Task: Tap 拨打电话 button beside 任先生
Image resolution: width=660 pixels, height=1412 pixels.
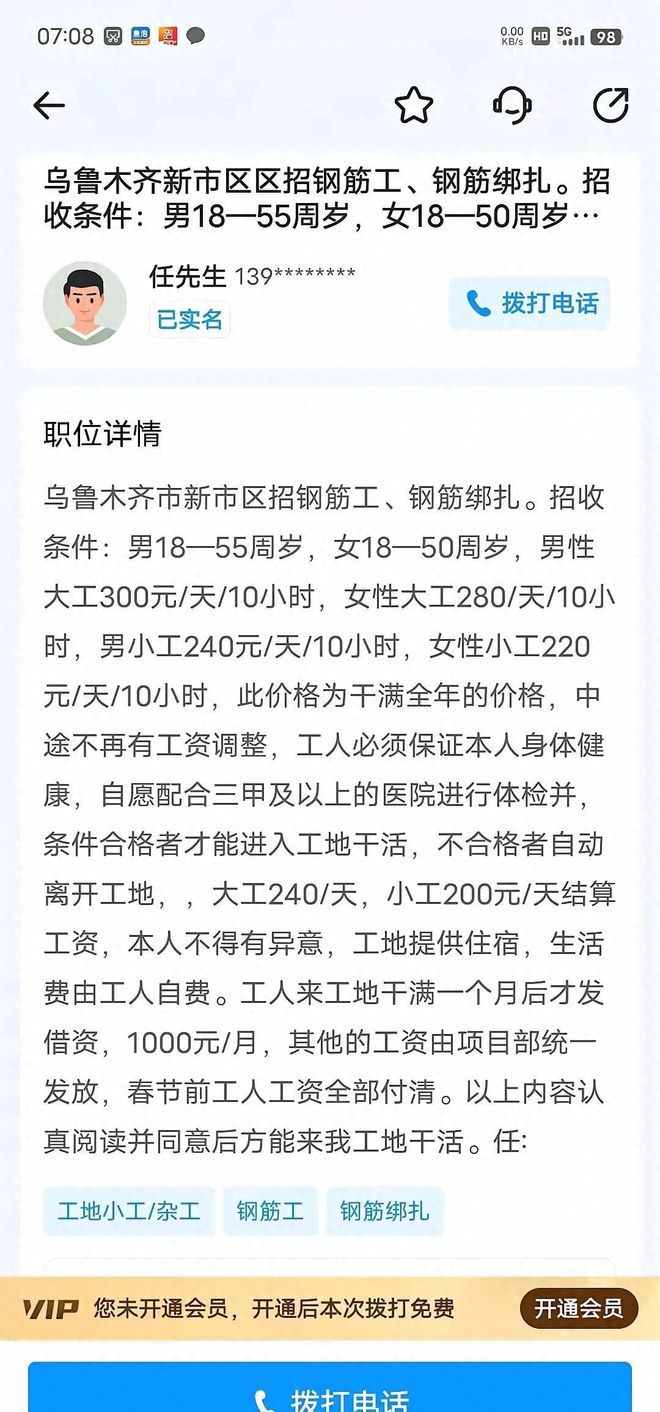Action: coord(529,303)
